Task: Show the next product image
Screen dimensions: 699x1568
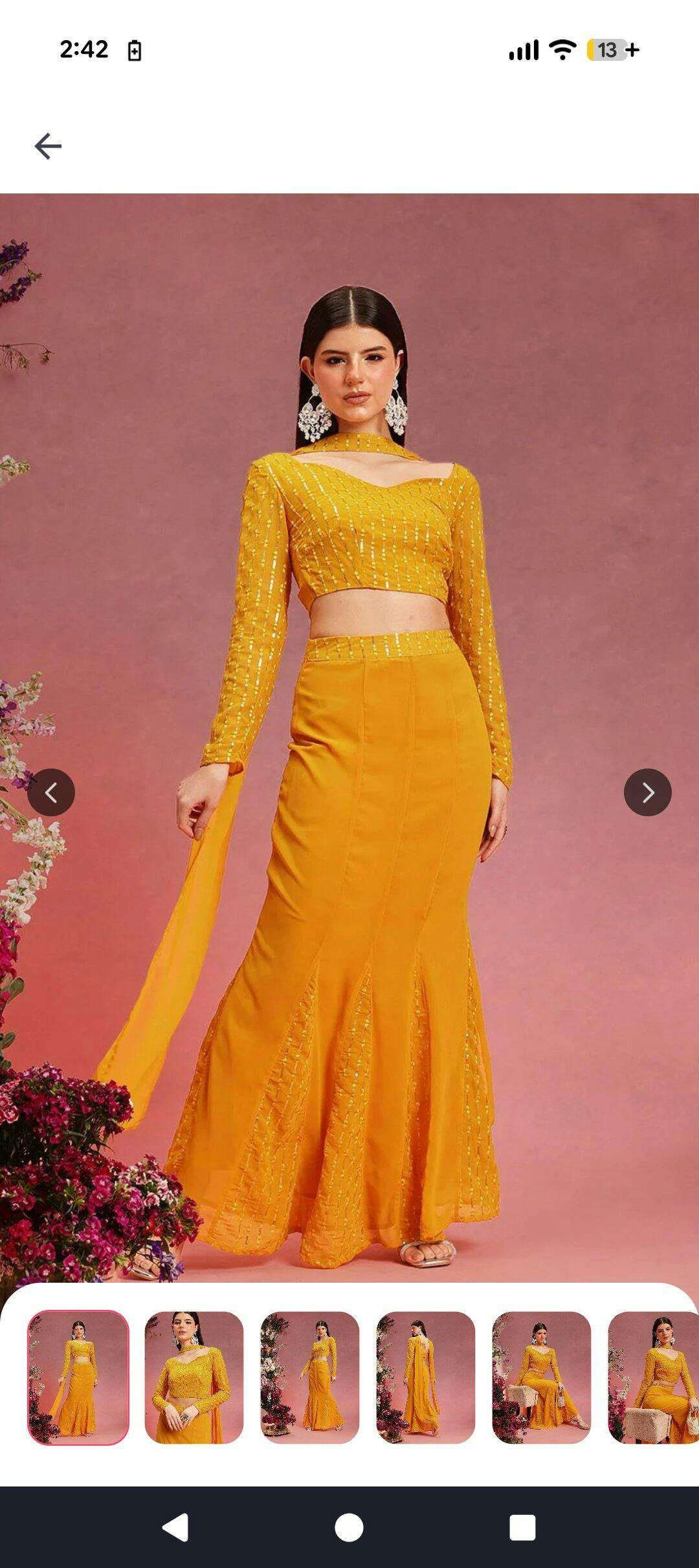Action: [x=647, y=792]
